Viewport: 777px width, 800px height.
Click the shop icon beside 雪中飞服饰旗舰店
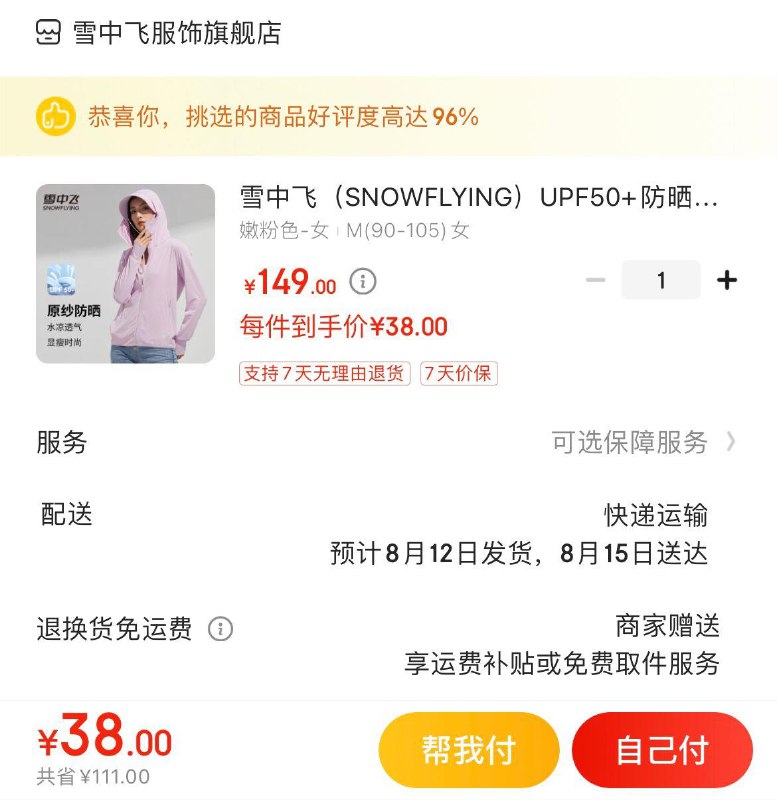pos(46,33)
